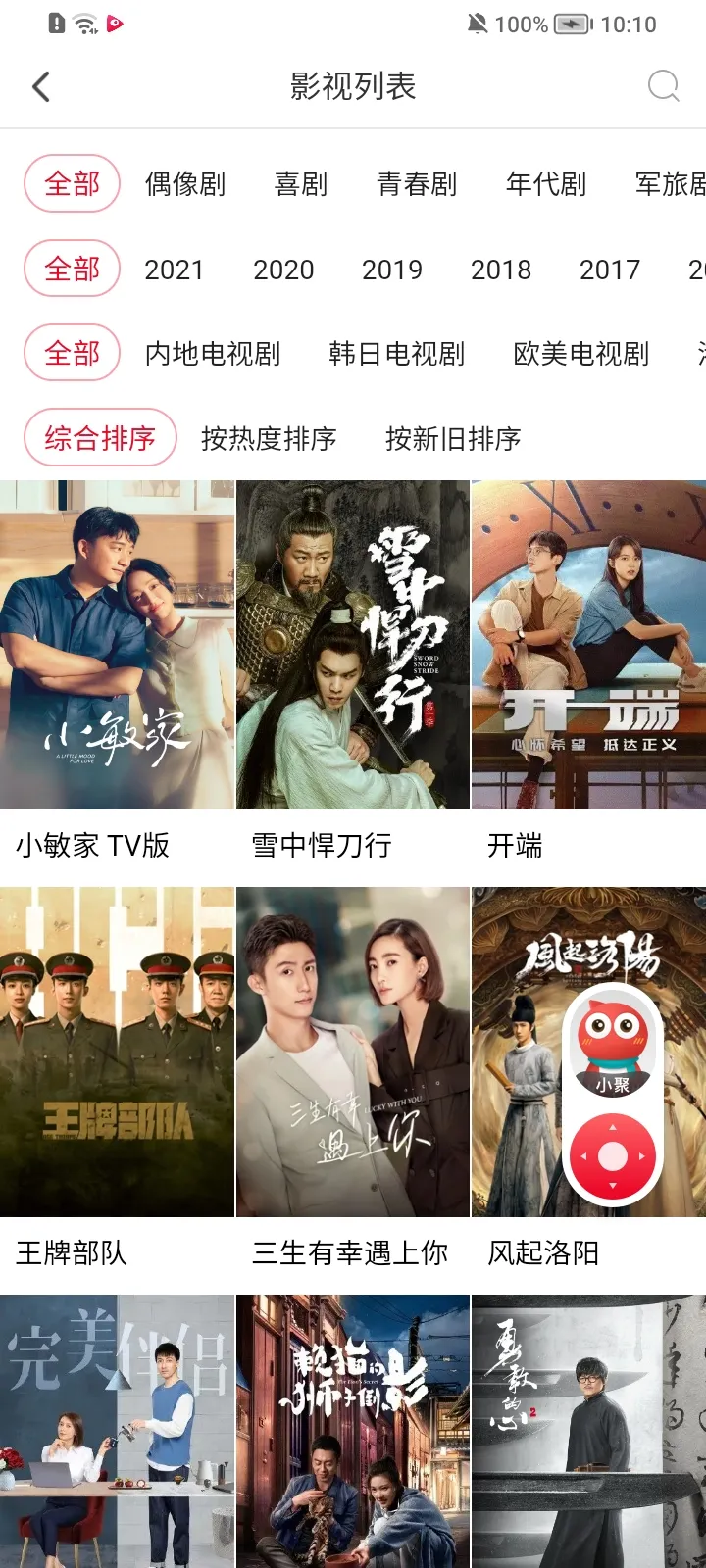Screen dimensions: 706x1568
Task: Filter by 偶像剧 genre
Action: click(x=185, y=184)
